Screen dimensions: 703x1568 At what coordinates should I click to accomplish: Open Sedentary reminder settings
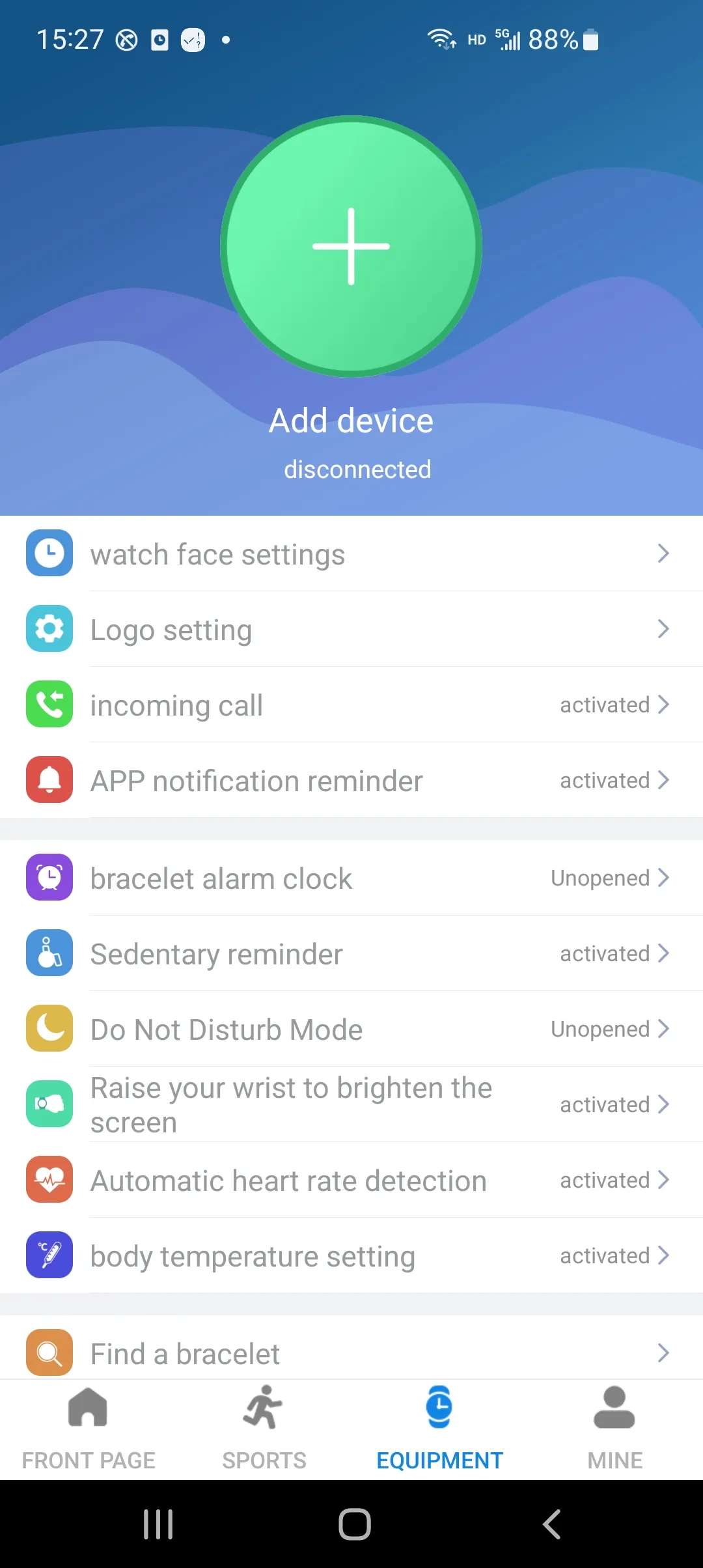tap(351, 954)
